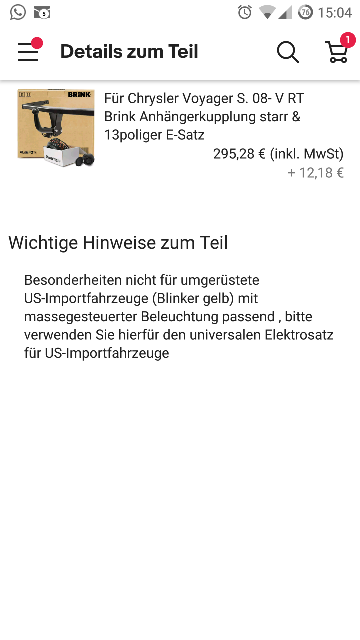Open the search magnifier
360x640 pixels.
(288, 52)
